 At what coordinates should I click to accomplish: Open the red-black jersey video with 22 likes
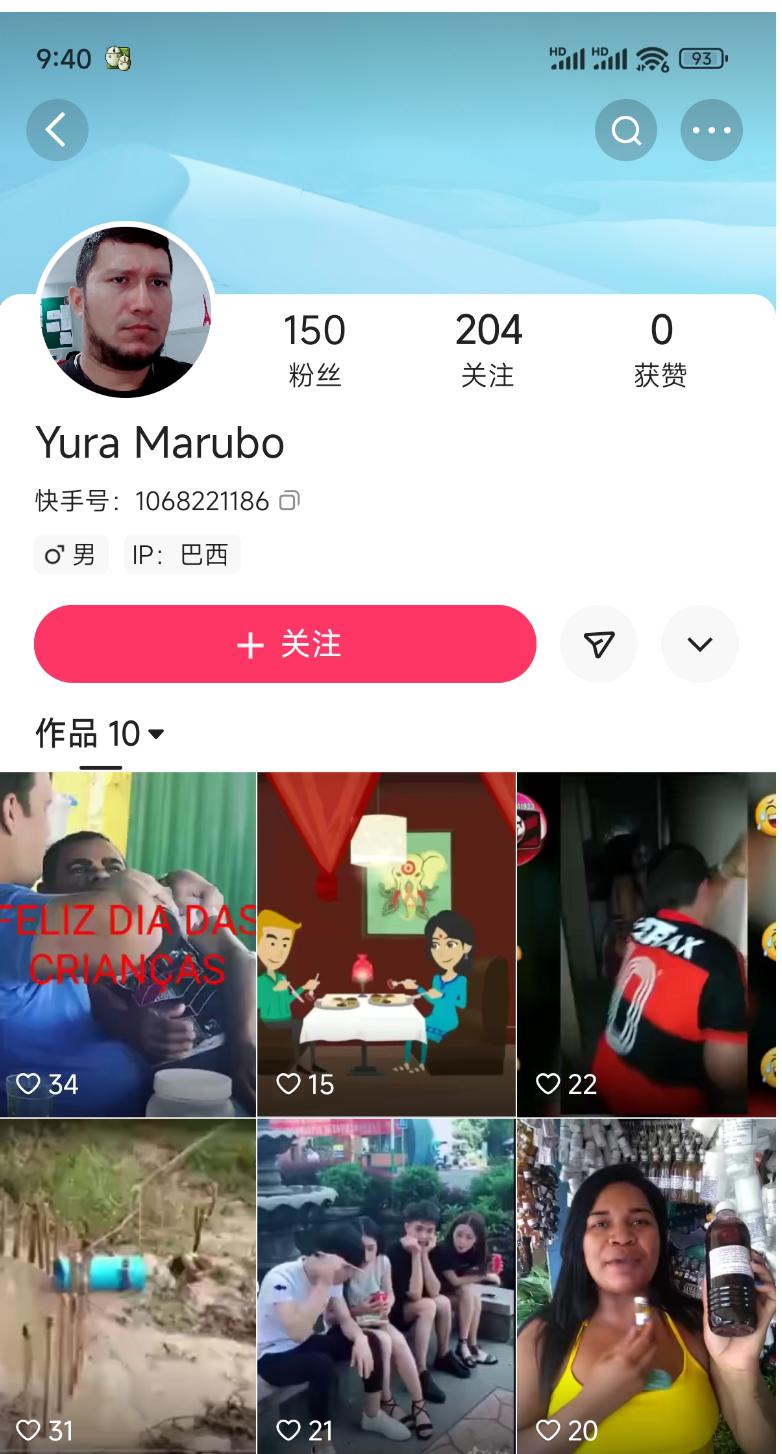click(x=646, y=943)
